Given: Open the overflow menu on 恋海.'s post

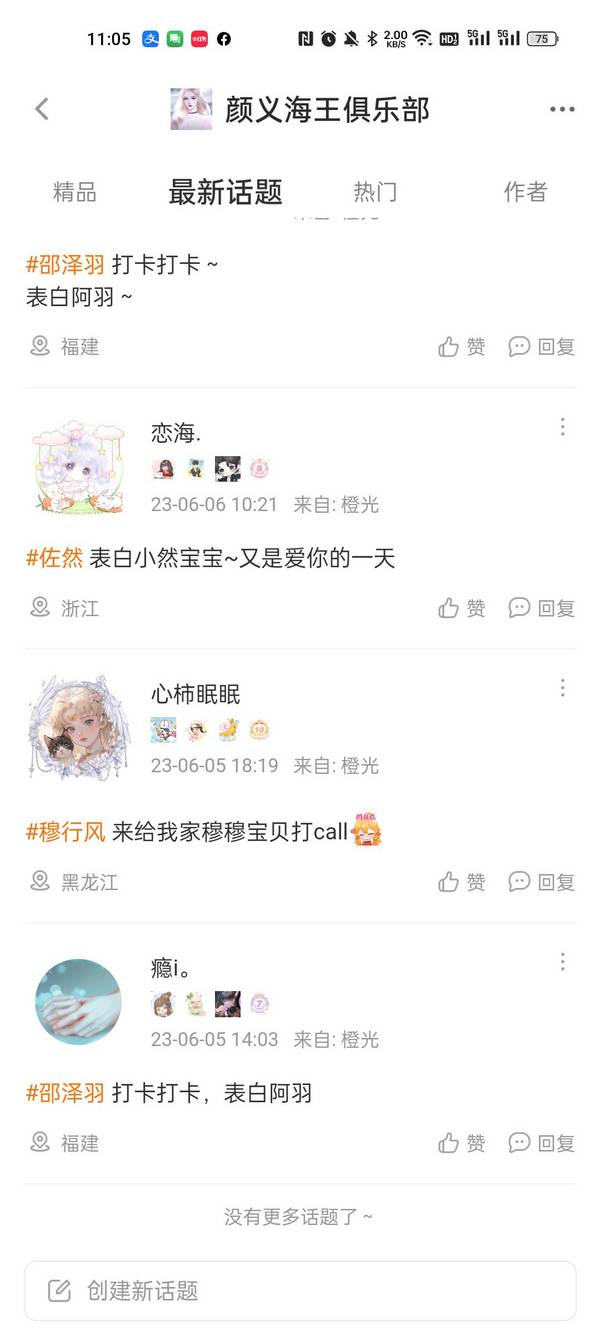Looking at the screenshot, I should coord(562,427).
